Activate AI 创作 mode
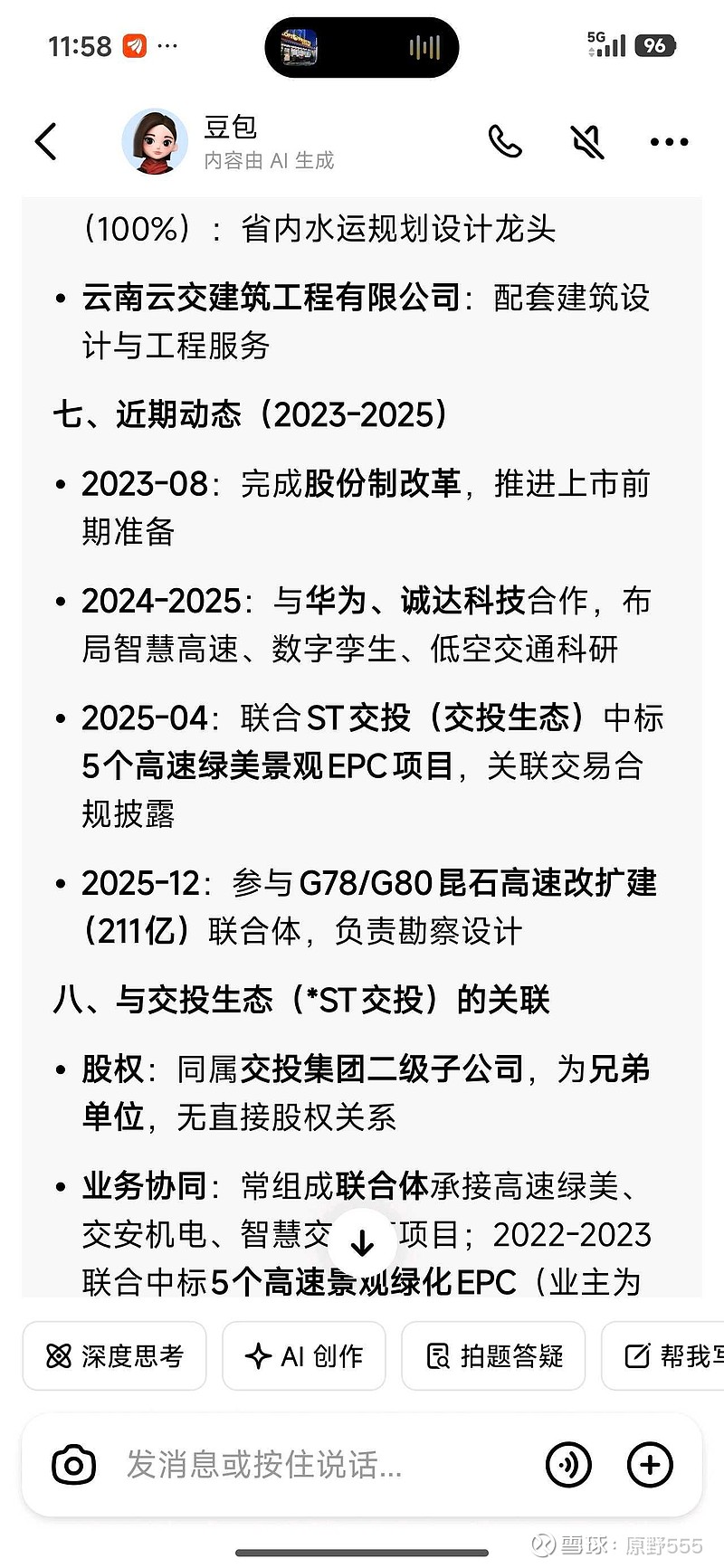Image resolution: width=724 pixels, height=1568 pixels. (303, 1355)
